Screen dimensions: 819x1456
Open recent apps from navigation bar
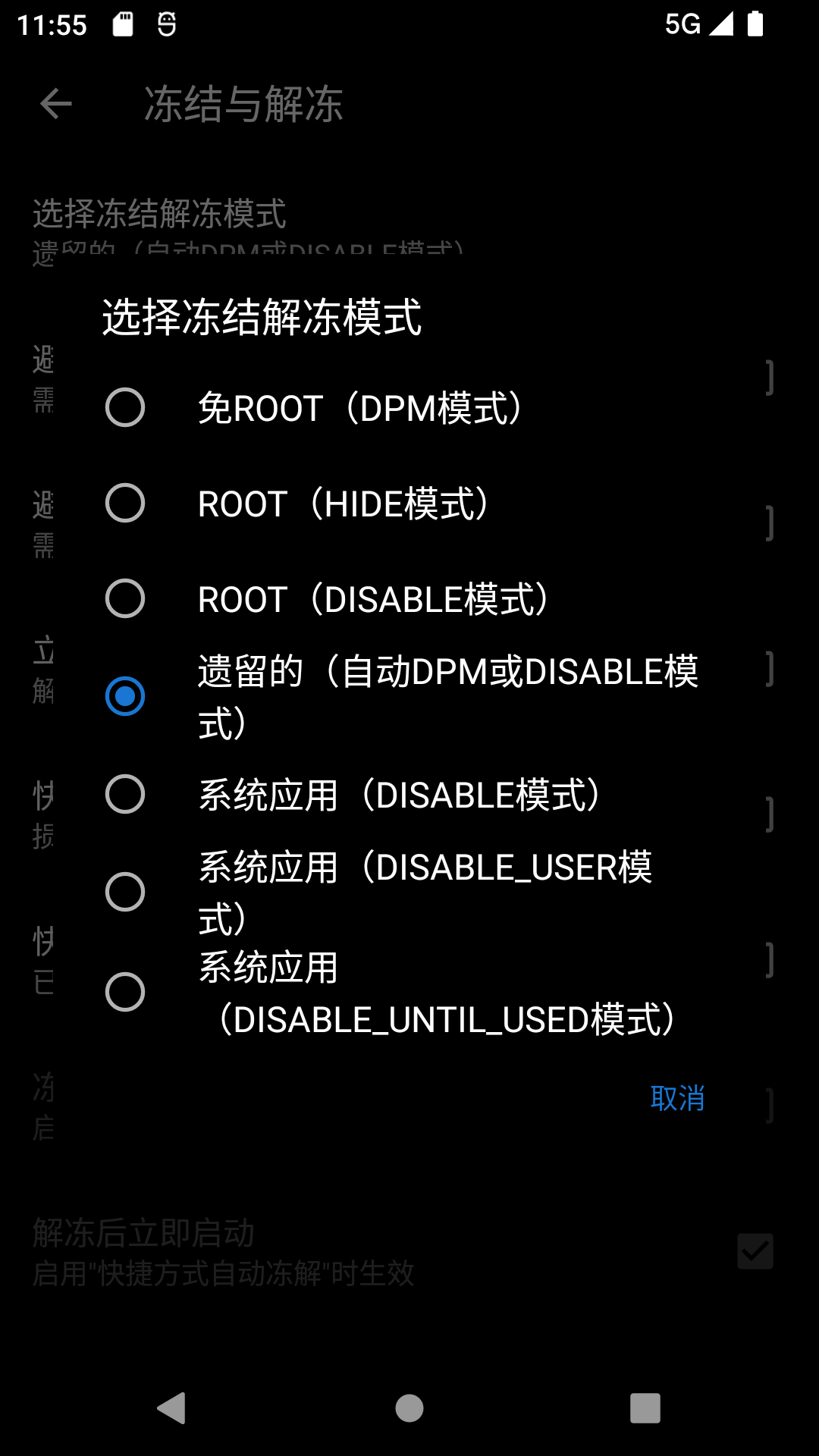(645, 1409)
